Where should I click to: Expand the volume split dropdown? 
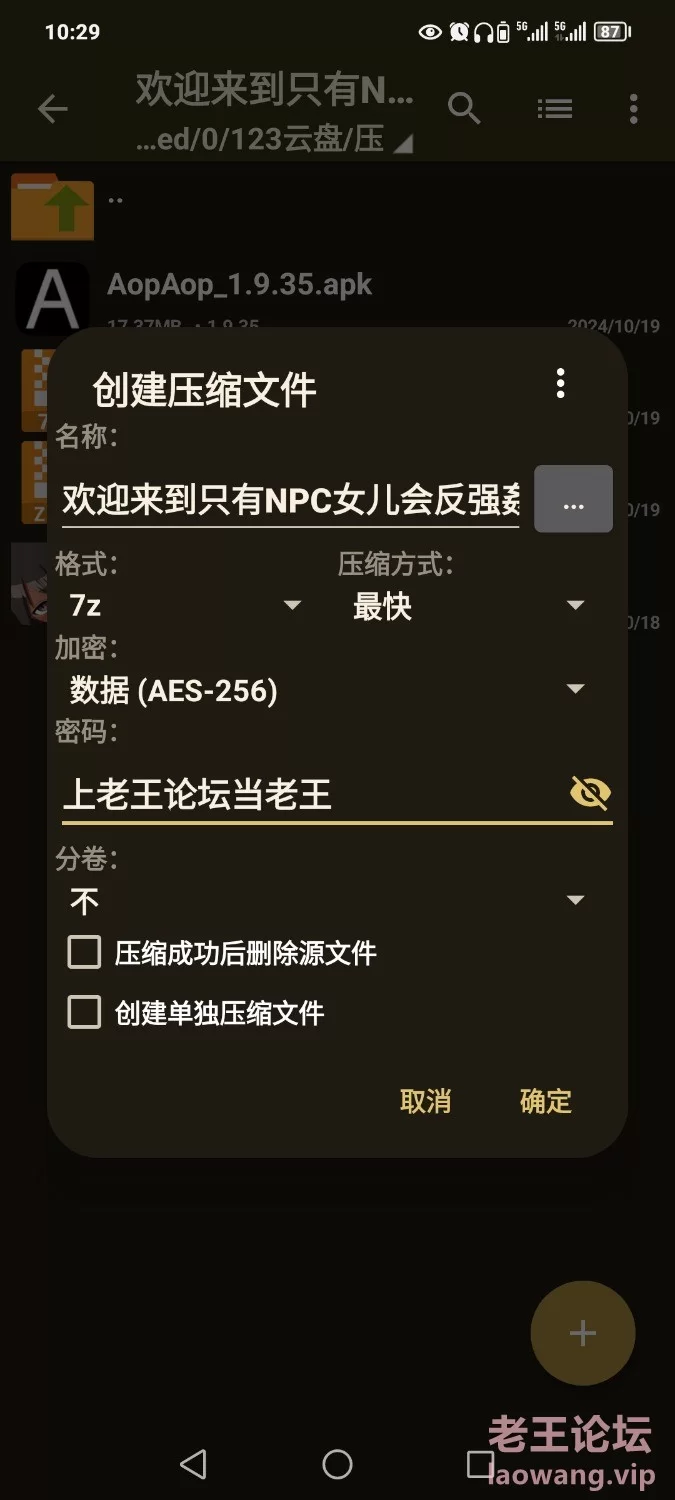coord(327,900)
